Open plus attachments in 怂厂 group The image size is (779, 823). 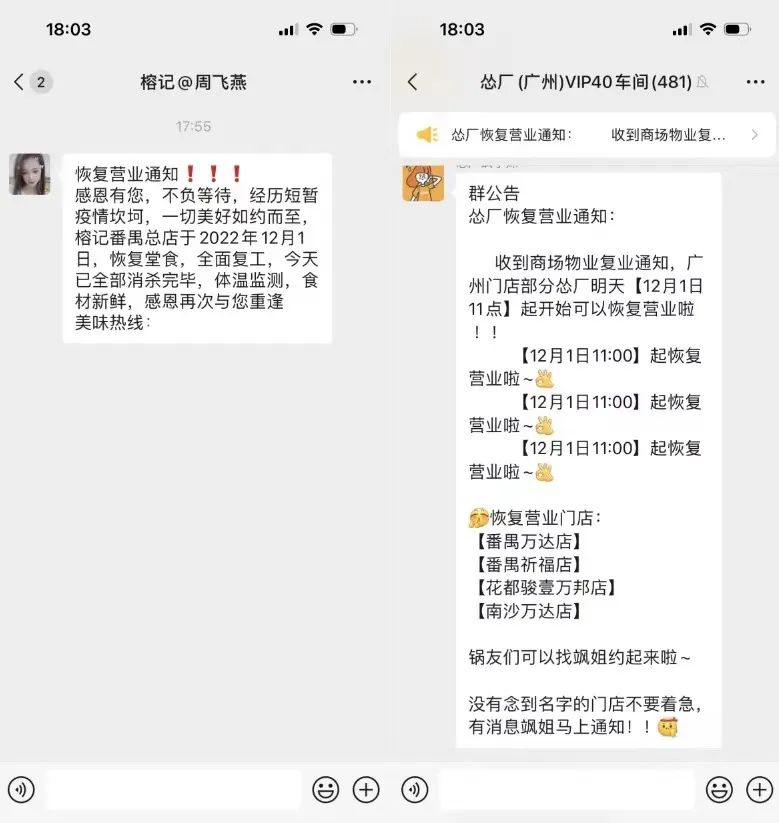tap(759, 790)
